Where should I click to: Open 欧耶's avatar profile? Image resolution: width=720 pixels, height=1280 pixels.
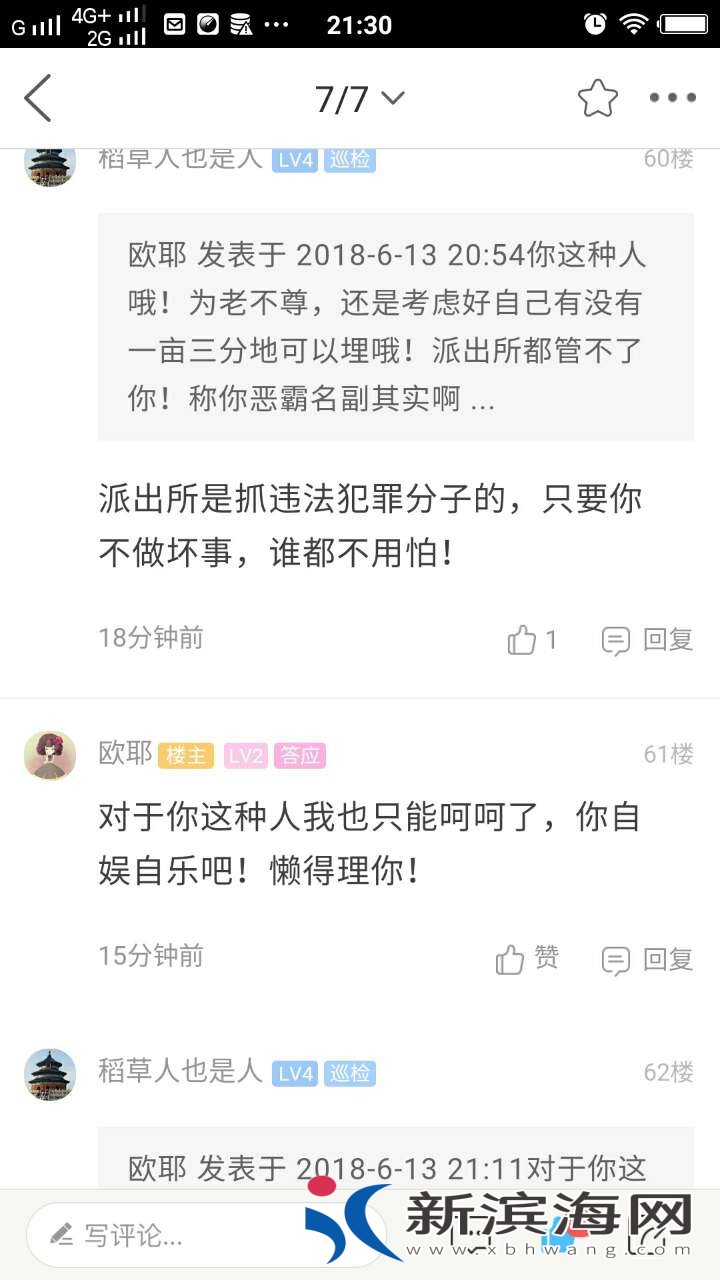[x=50, y=755]
